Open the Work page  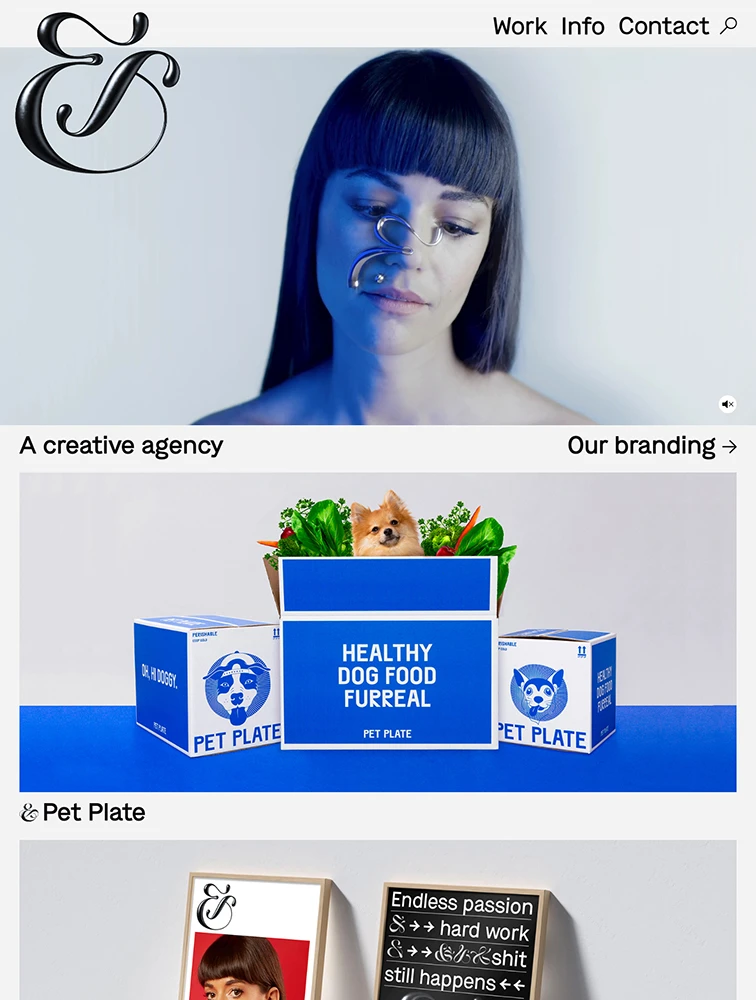pos(519,26)
